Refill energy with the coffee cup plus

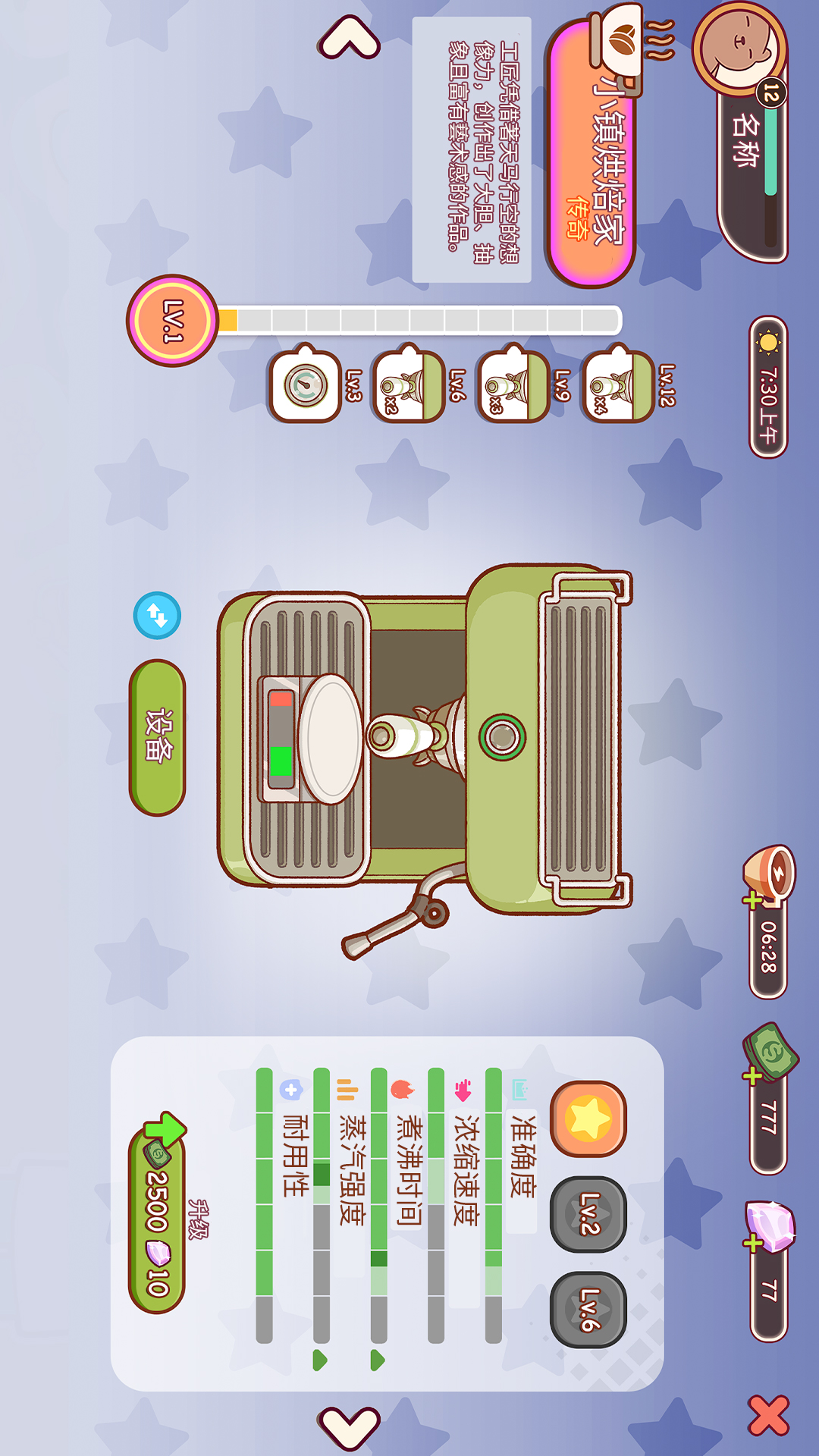(752, 900)
